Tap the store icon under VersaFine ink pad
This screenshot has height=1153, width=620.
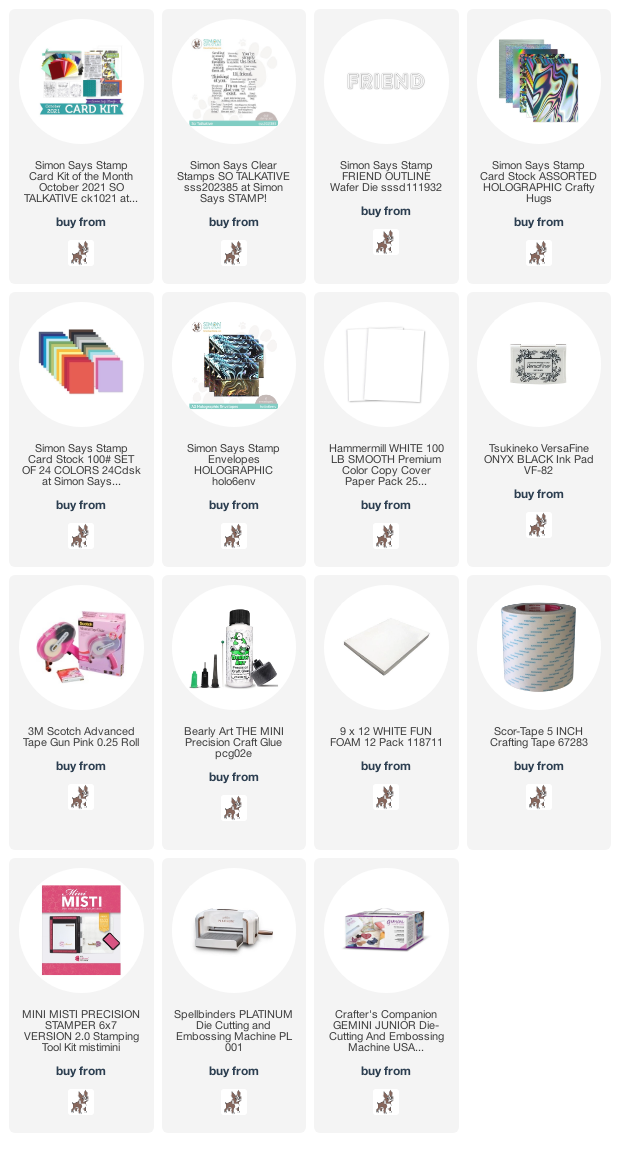coord(538,525)
